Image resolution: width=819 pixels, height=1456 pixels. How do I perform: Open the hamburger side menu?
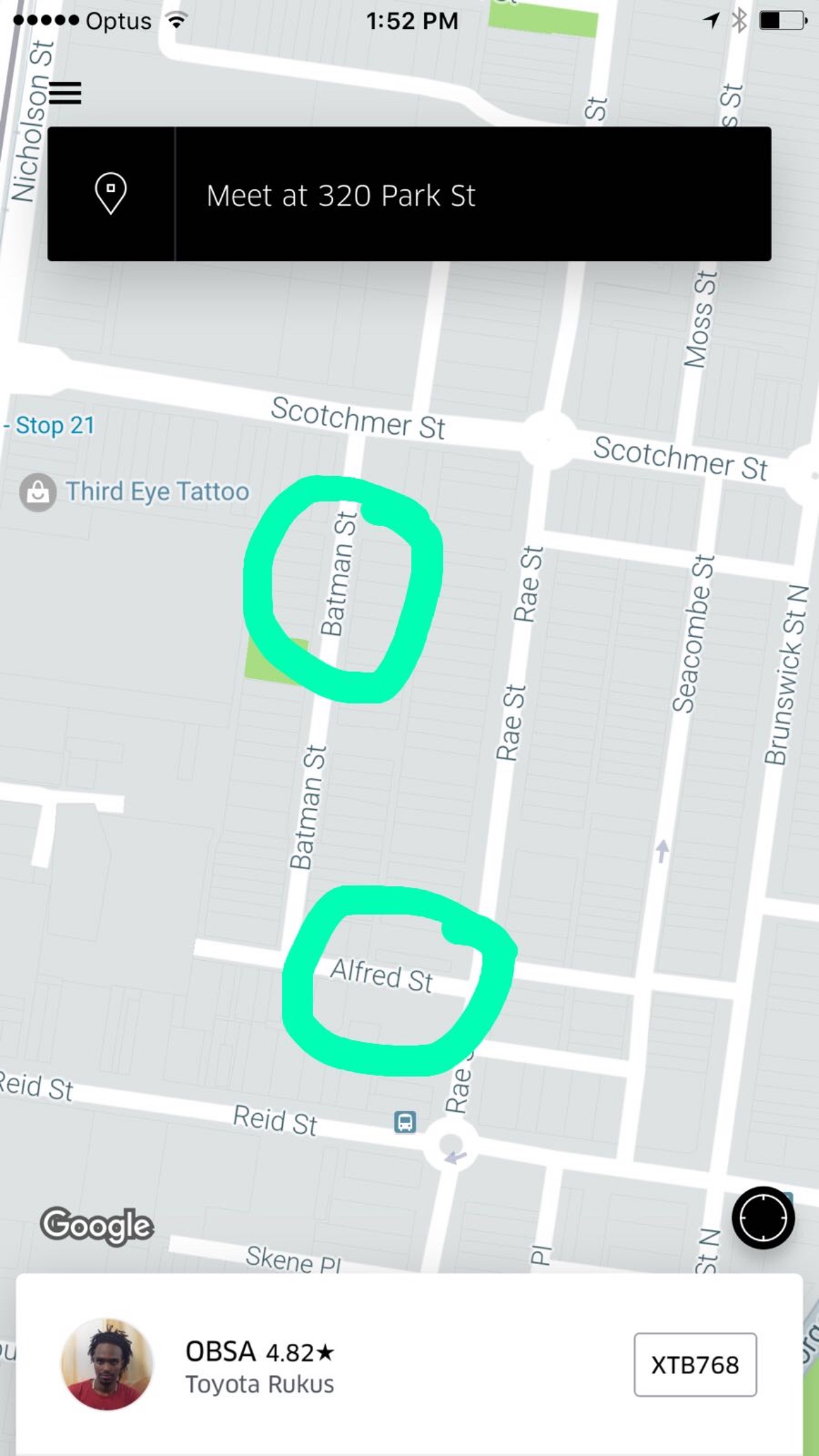click(65, 93)
